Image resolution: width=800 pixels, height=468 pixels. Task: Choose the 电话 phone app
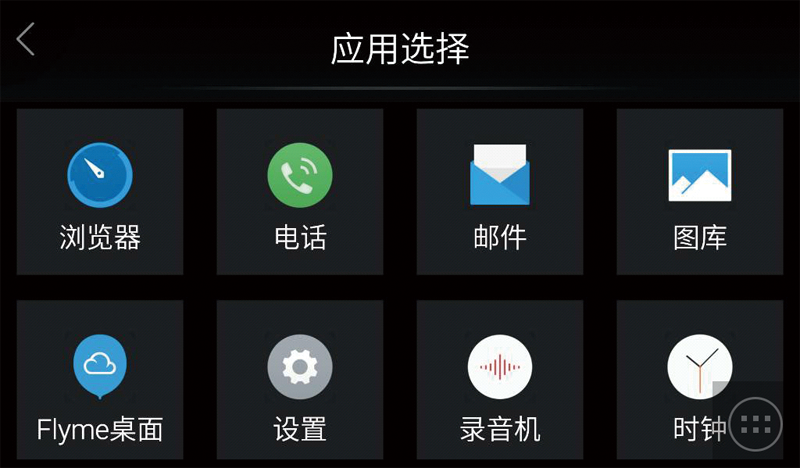(x=300, y=192)
